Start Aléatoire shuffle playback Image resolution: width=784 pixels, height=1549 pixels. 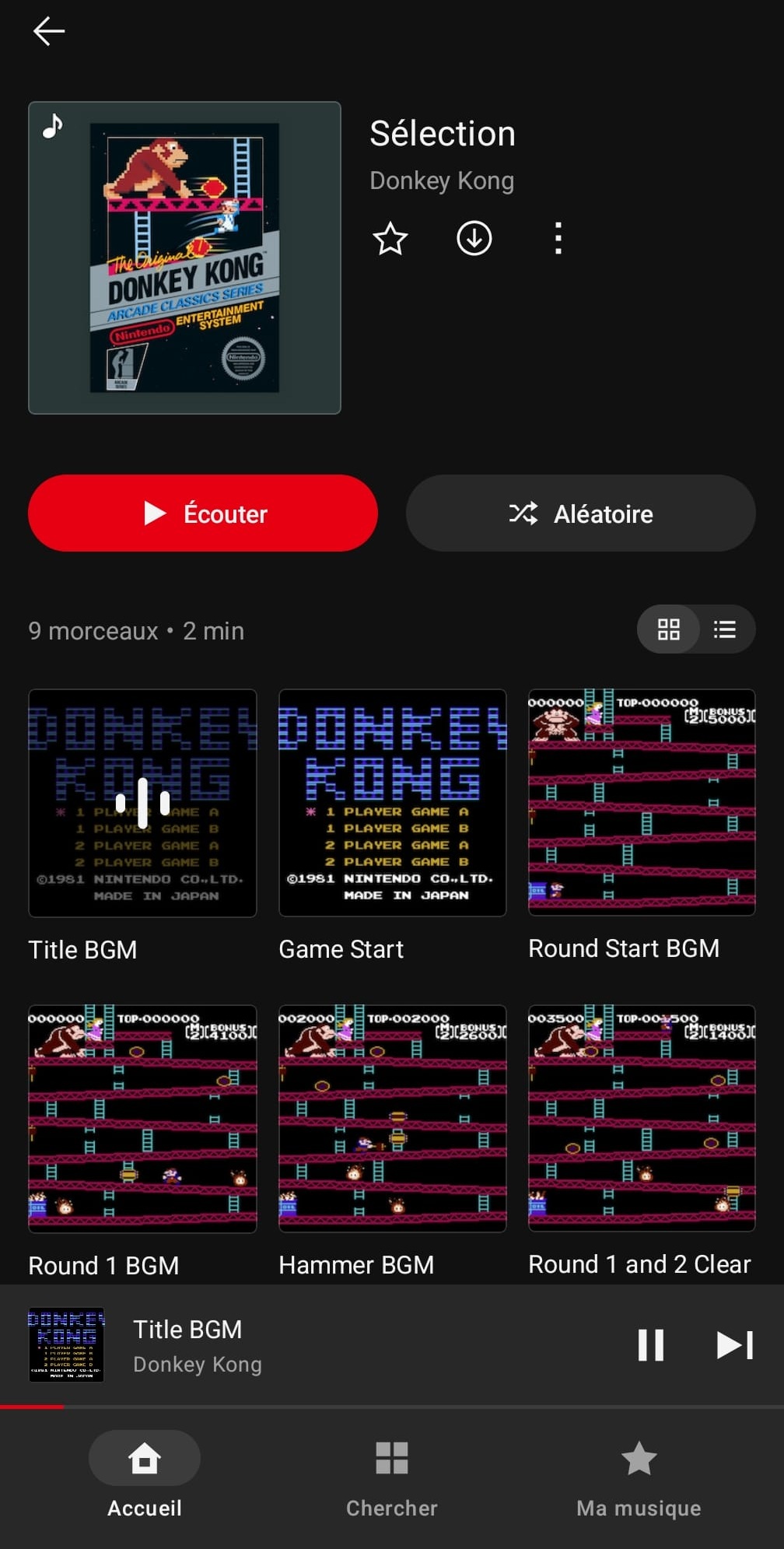click(x=580, y=513)
